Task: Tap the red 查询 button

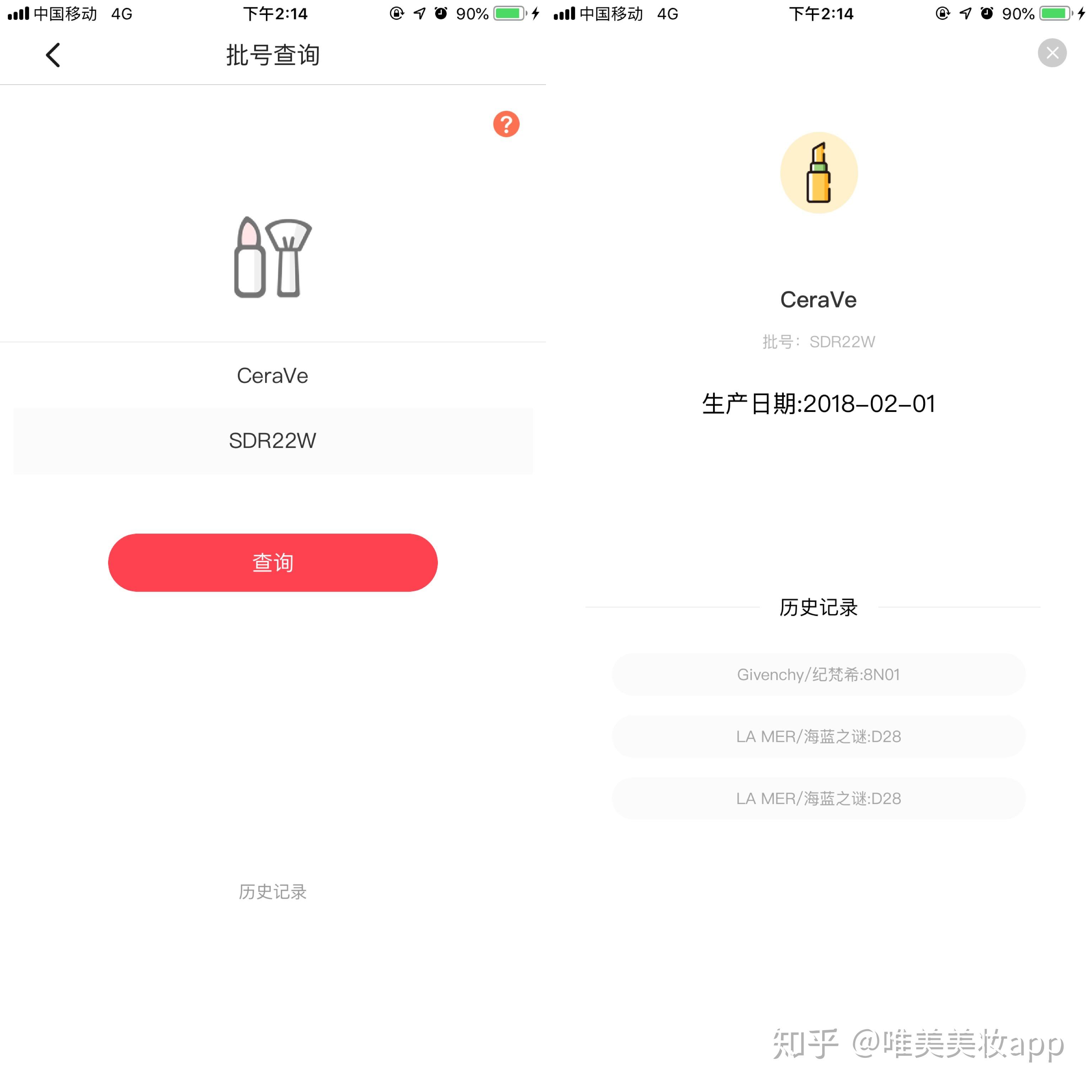Action: (x=272, y=562)
